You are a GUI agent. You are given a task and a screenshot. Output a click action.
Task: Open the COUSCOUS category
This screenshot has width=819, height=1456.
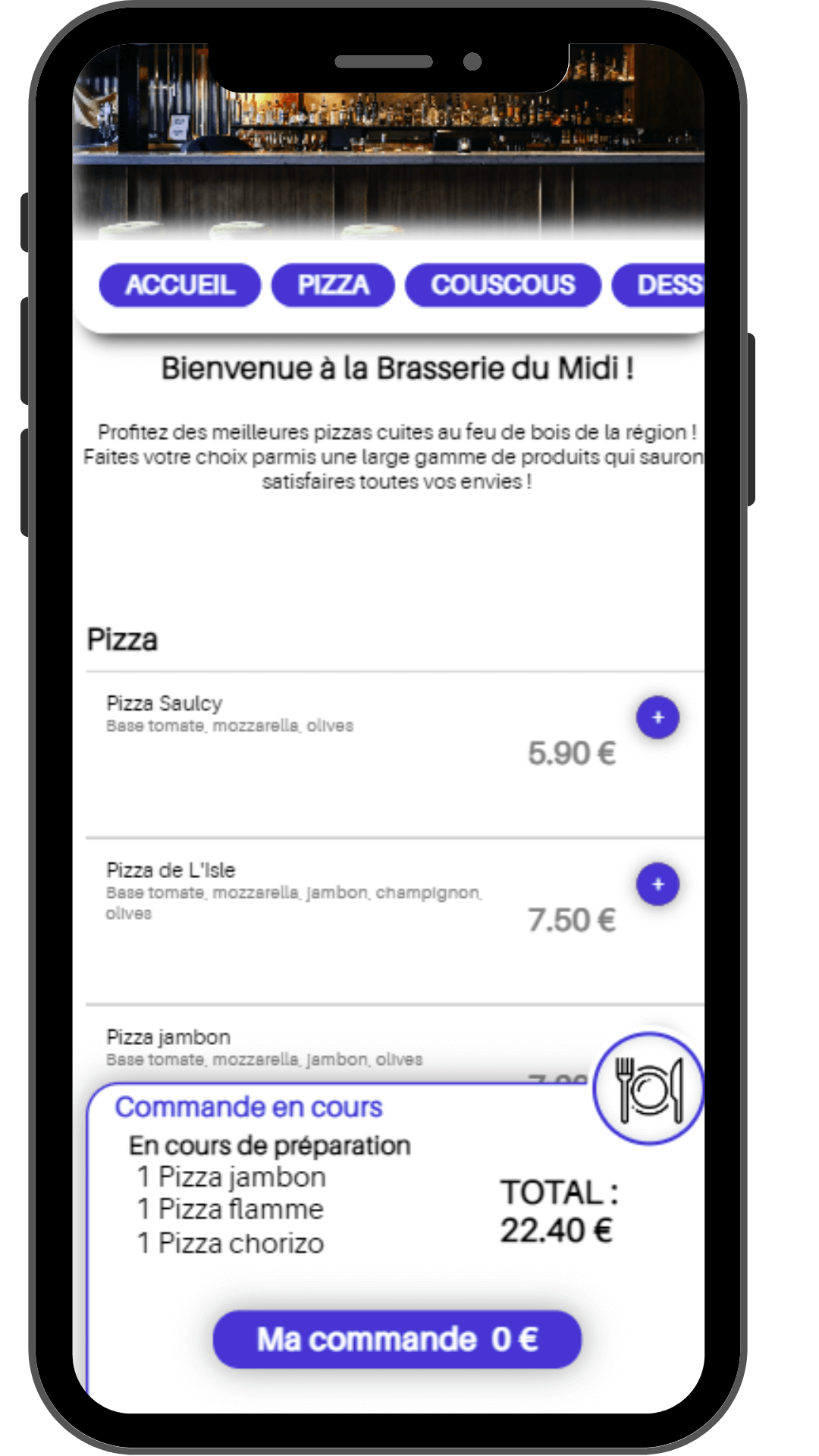[503, 285]
